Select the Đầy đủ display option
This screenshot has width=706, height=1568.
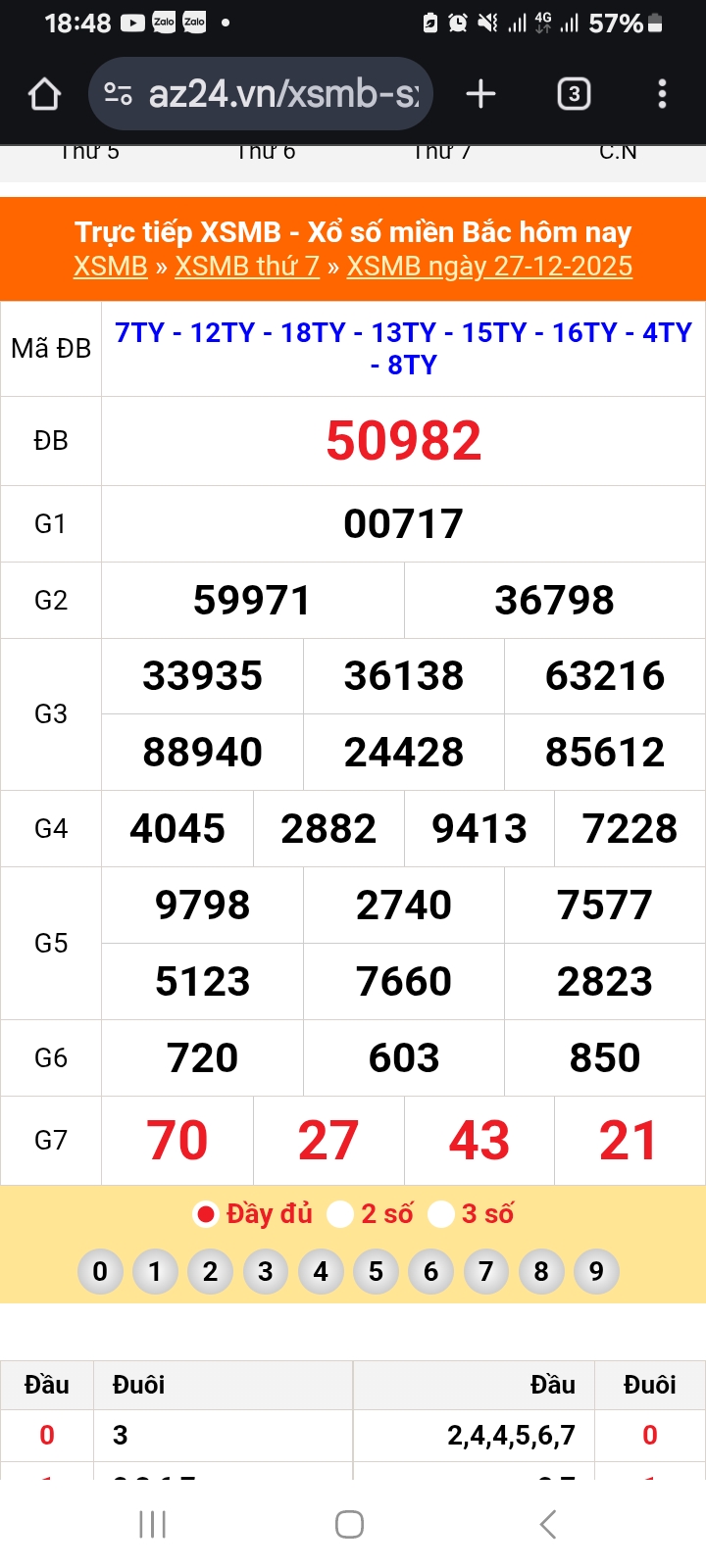pyautogui.click(x=206, y=1214)
